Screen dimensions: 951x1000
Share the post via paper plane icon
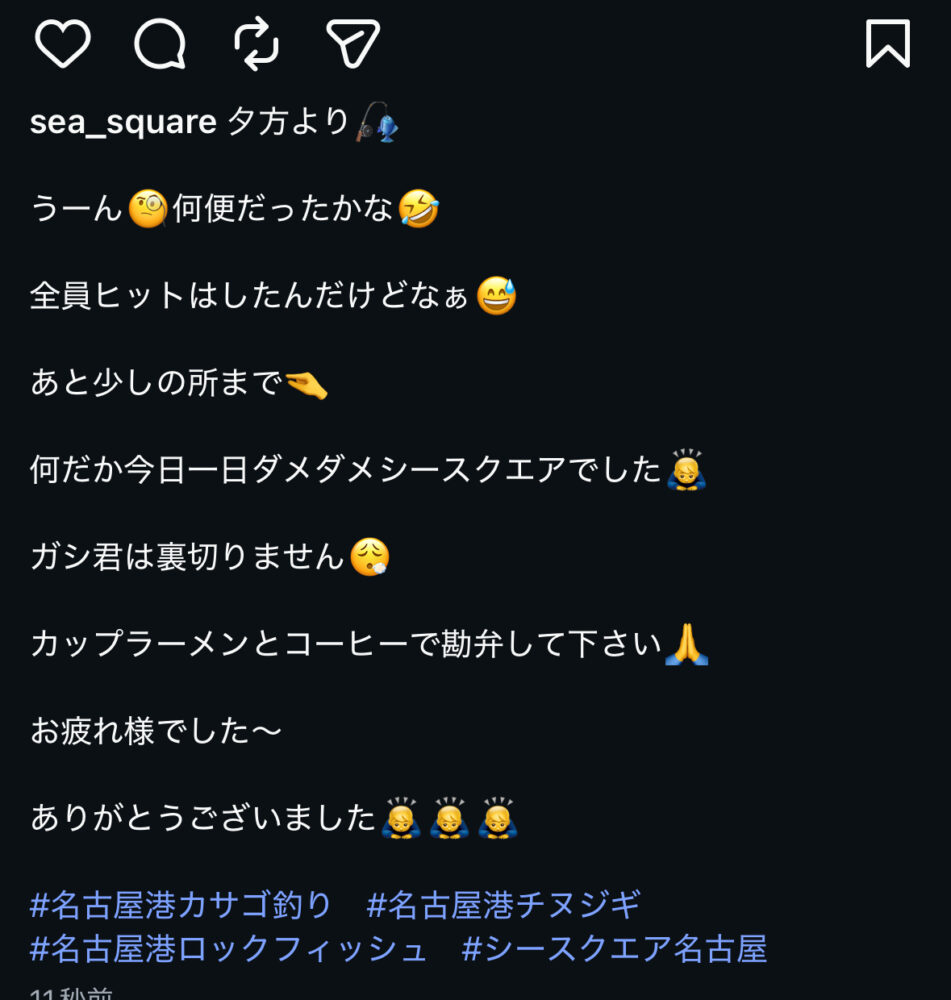click(x=353, y=45)
